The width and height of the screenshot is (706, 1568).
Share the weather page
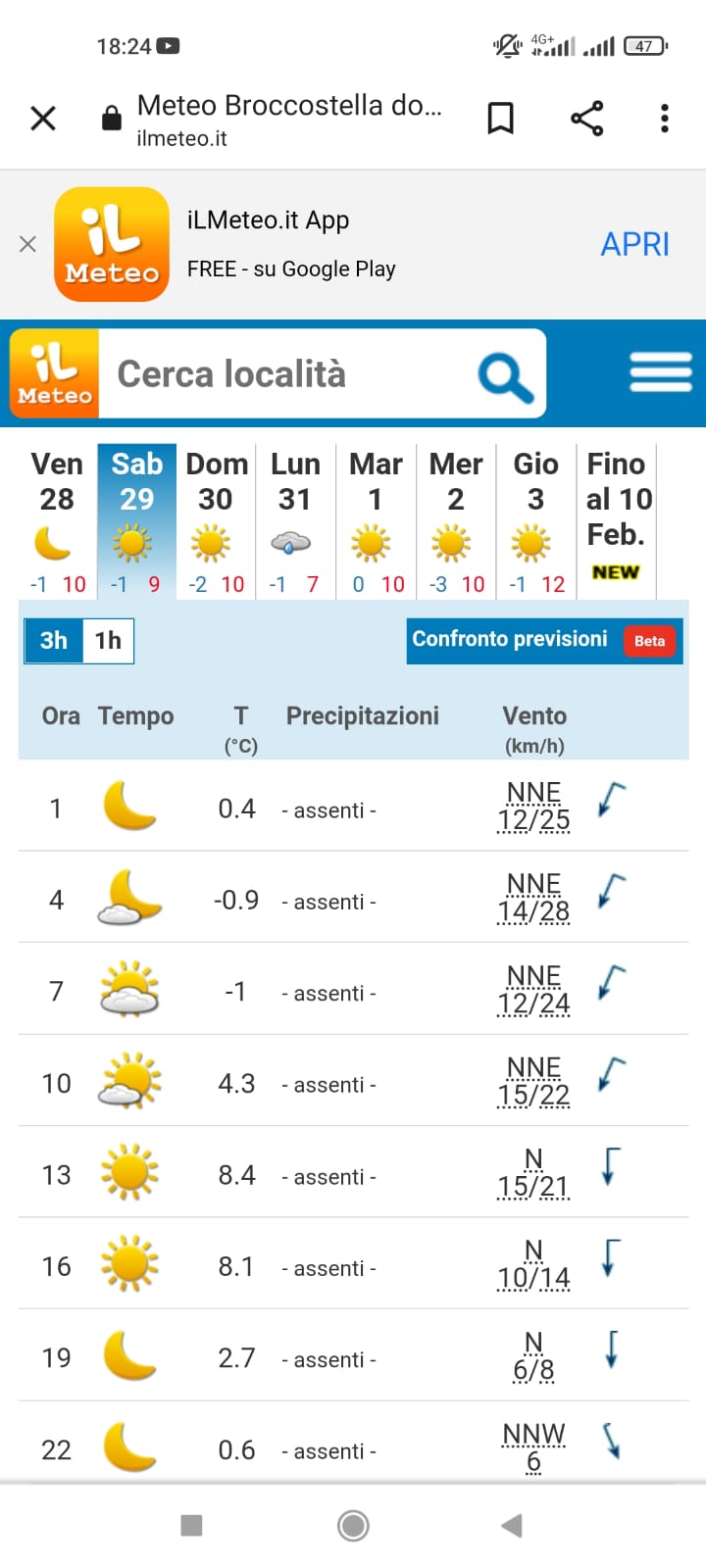coord(587,119)
